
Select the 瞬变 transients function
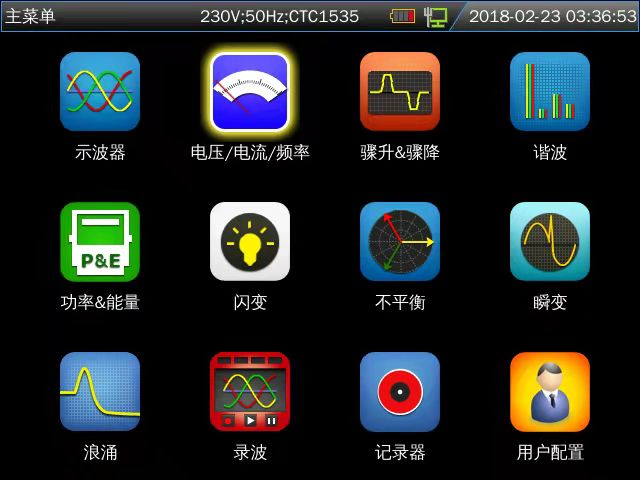[550, 242]
